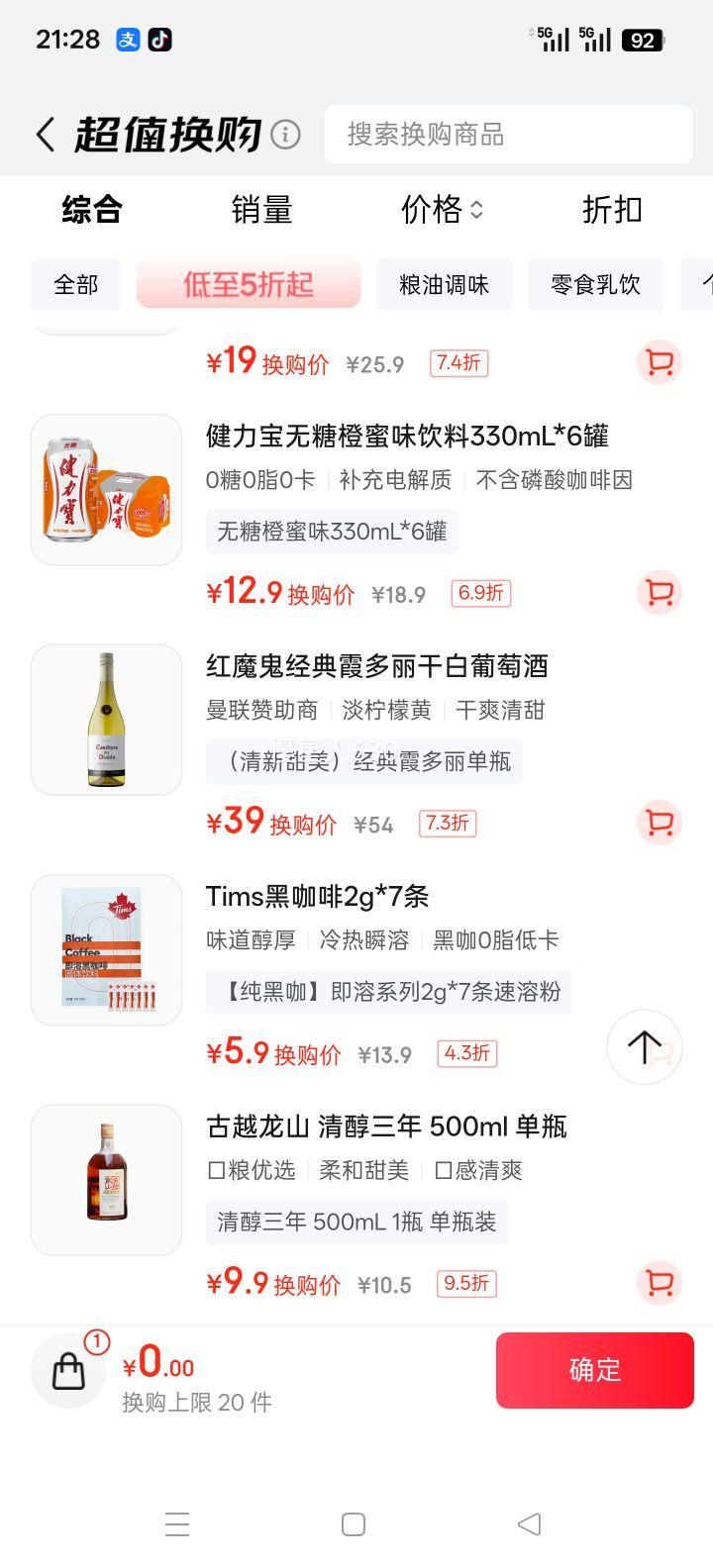Click the back arrow to leave 超值换购
The width and height of the screenshot is (713, 1568).
pyautogui.click(x=44, y=133)
